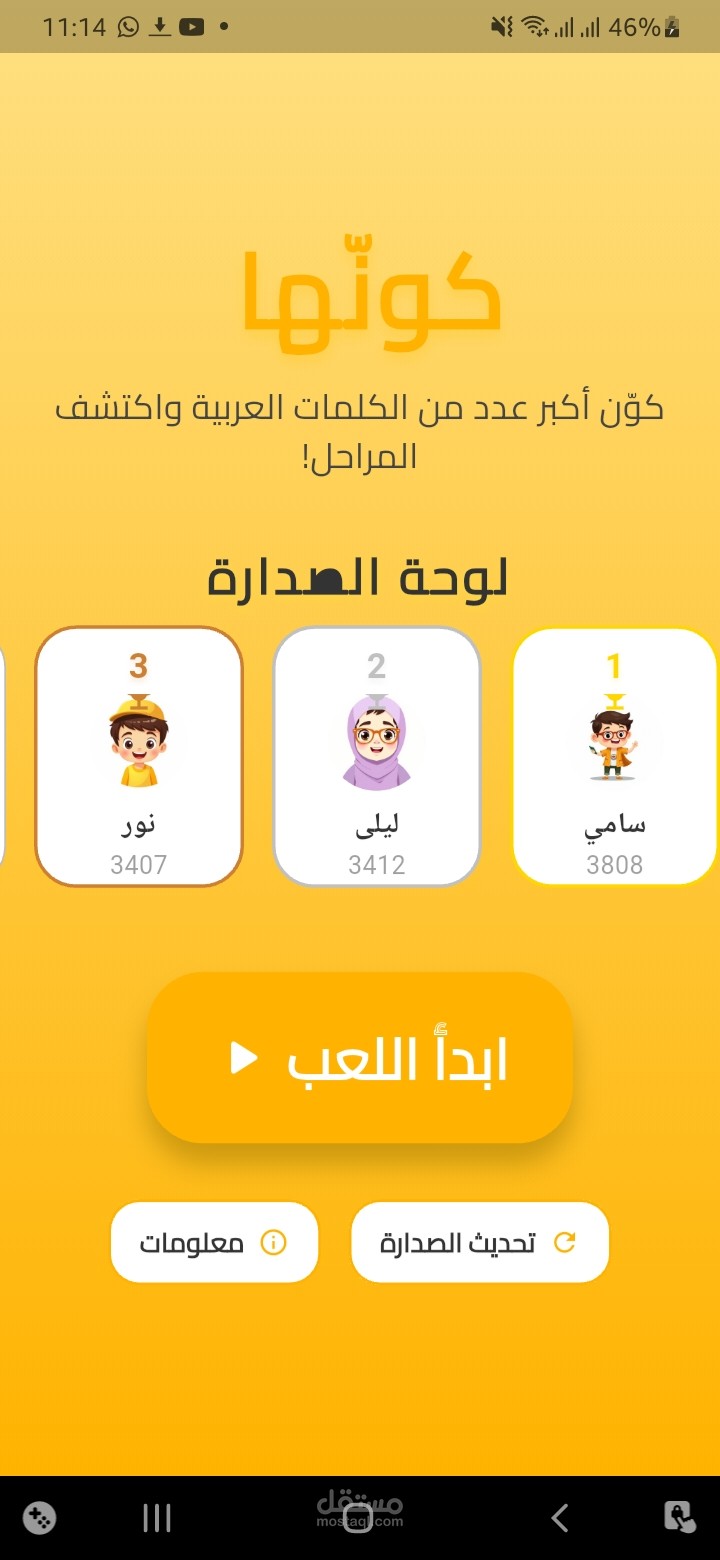
Task: View third-place player نور's card
Action: coord(139,757)
